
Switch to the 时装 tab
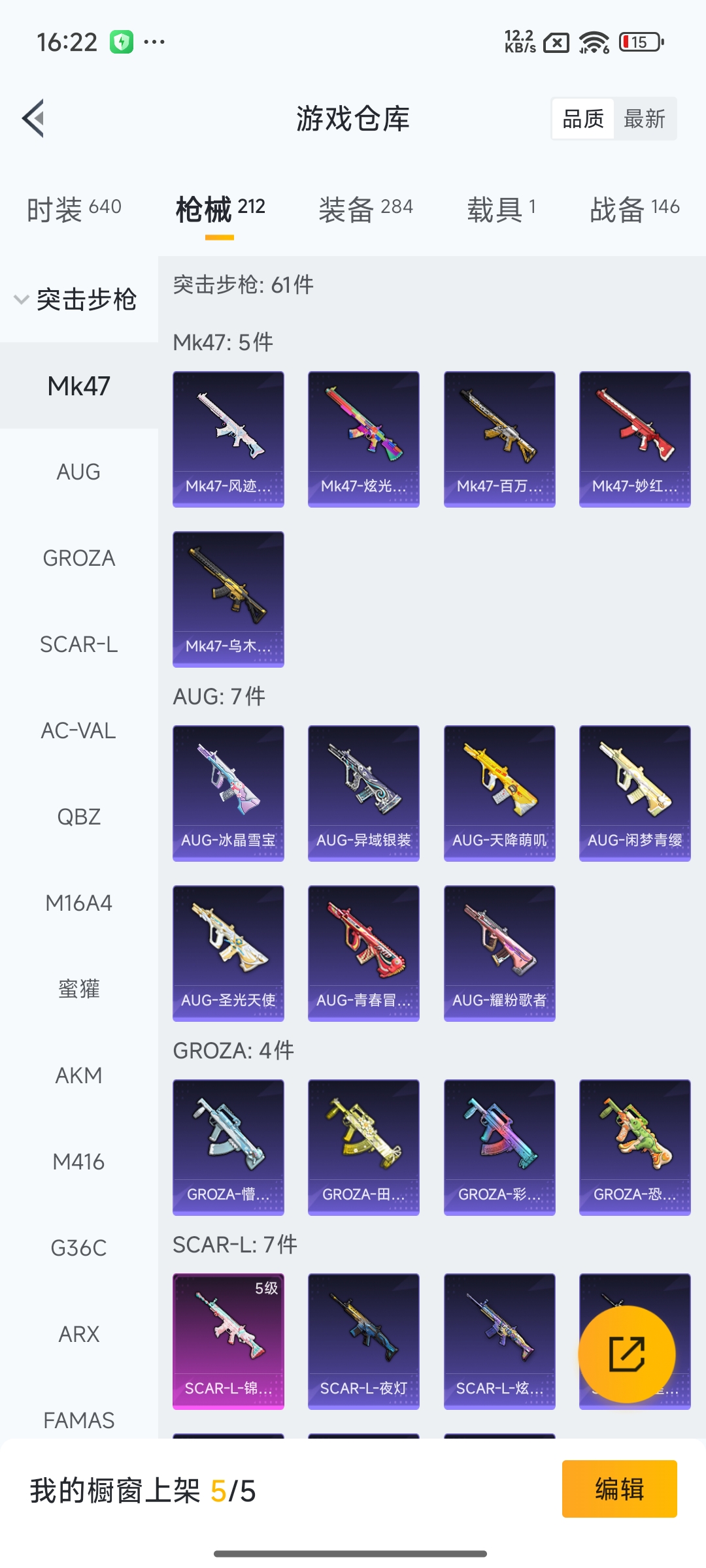coord(74,209)
